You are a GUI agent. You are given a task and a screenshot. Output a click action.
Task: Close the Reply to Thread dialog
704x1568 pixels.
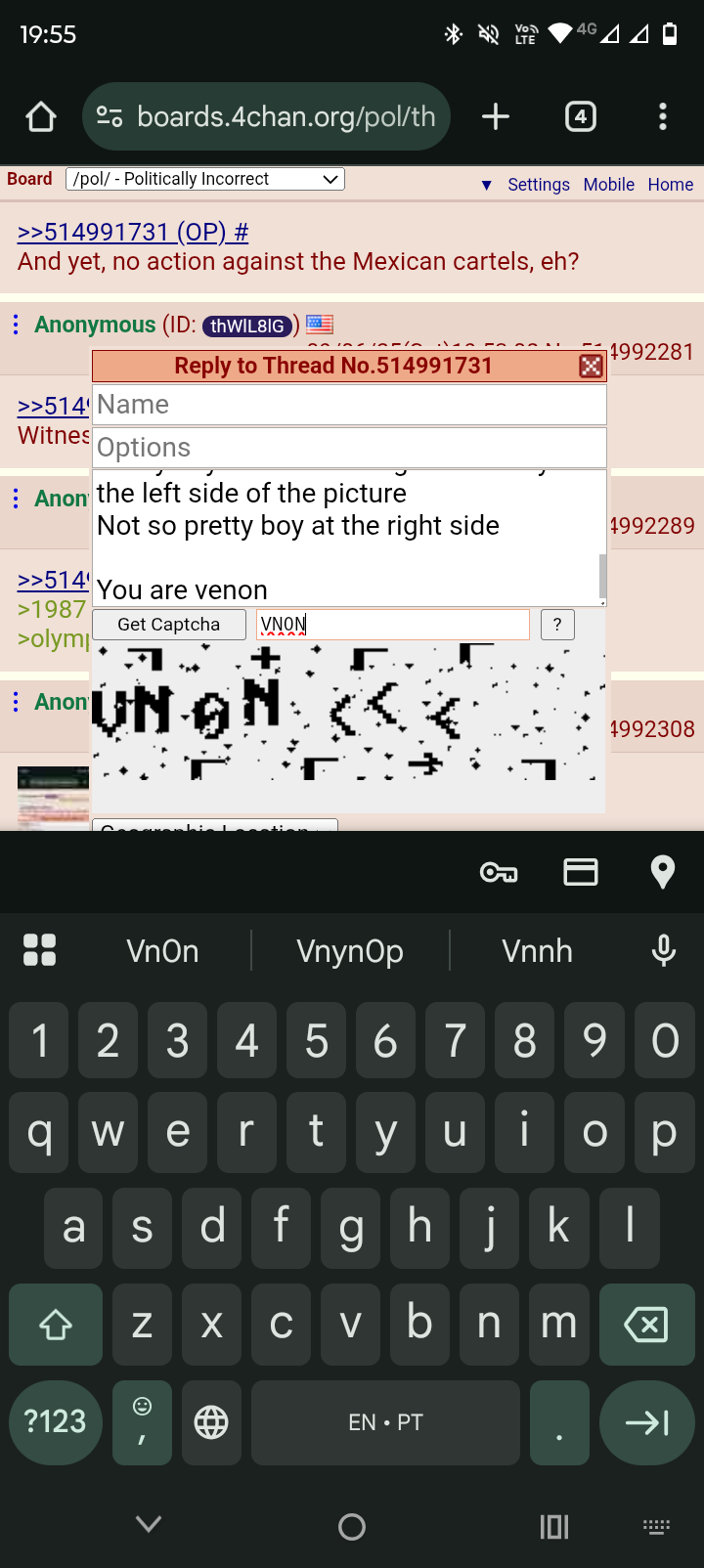coord(591,366)
